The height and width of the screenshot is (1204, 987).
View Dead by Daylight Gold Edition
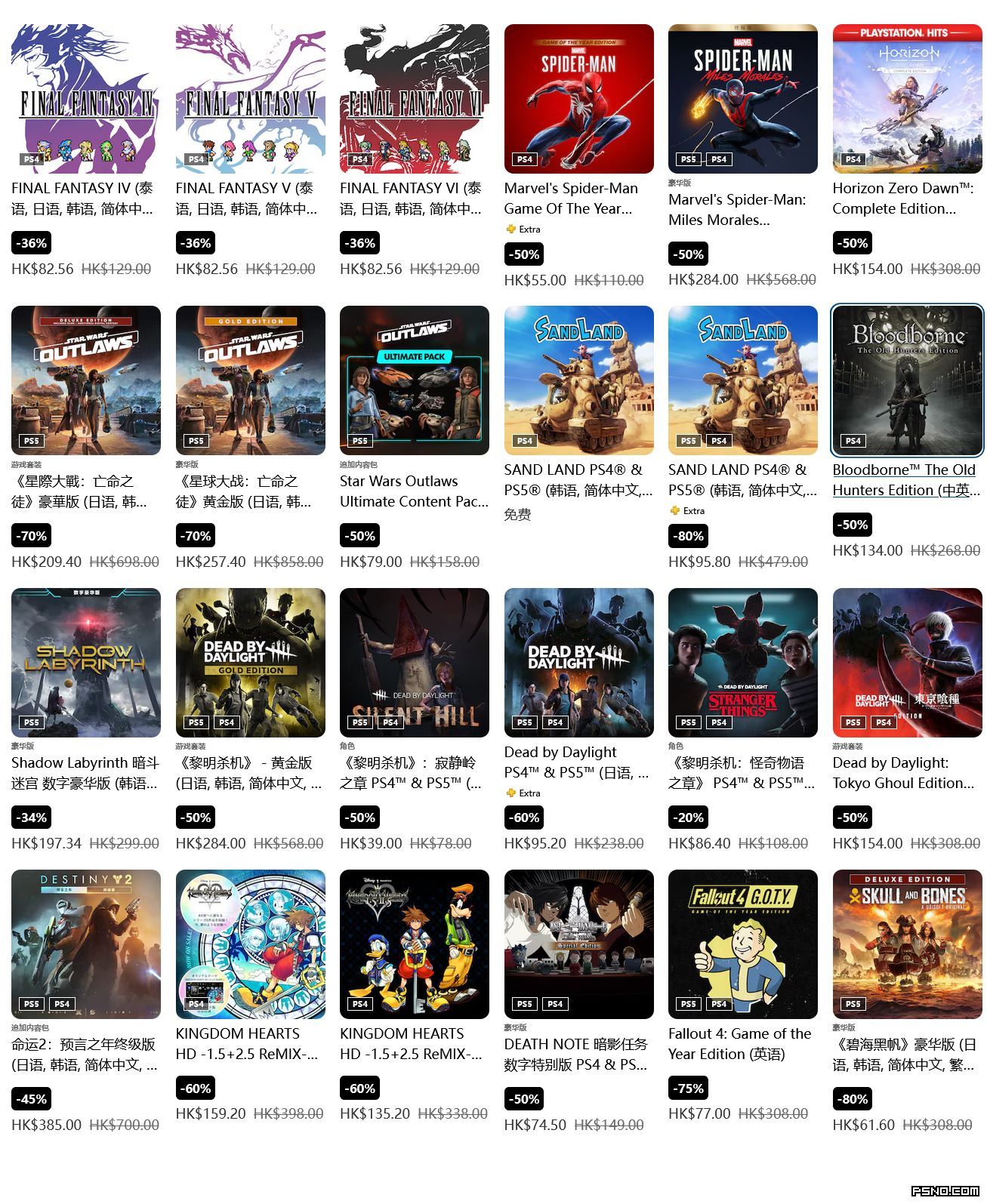(x=250, y=662)
